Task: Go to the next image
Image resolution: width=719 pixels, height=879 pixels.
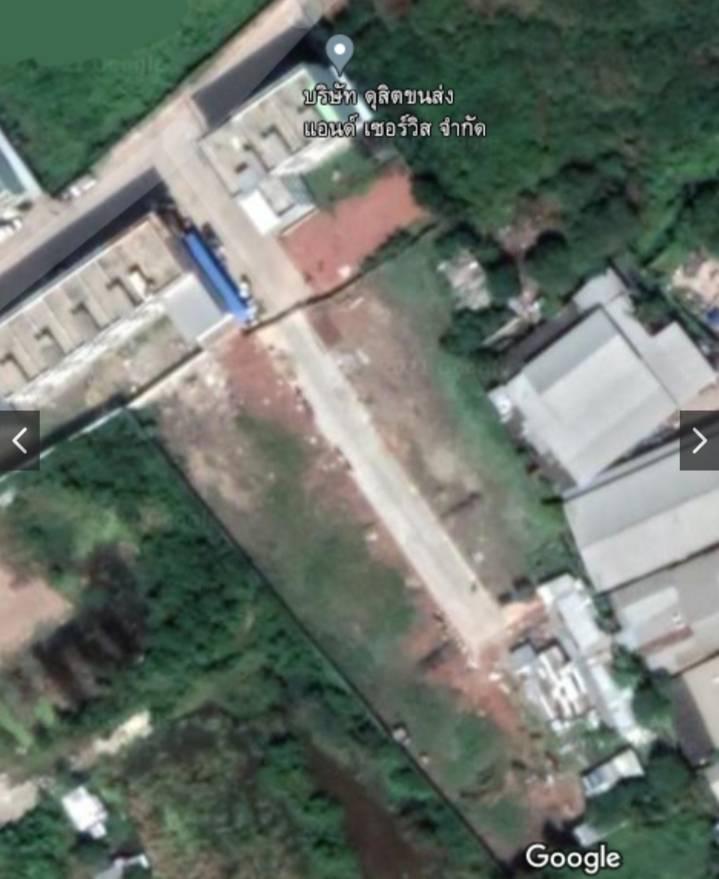Action: coord(699,440)
